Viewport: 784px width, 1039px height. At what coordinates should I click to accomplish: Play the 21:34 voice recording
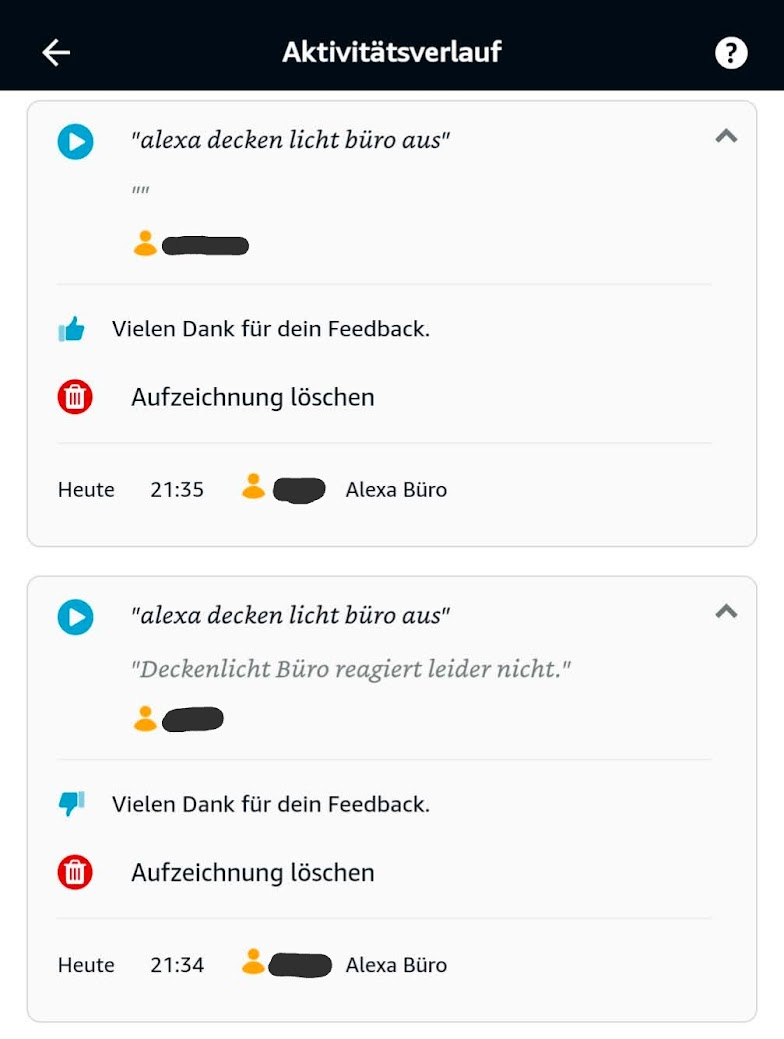tap(75, 616)
